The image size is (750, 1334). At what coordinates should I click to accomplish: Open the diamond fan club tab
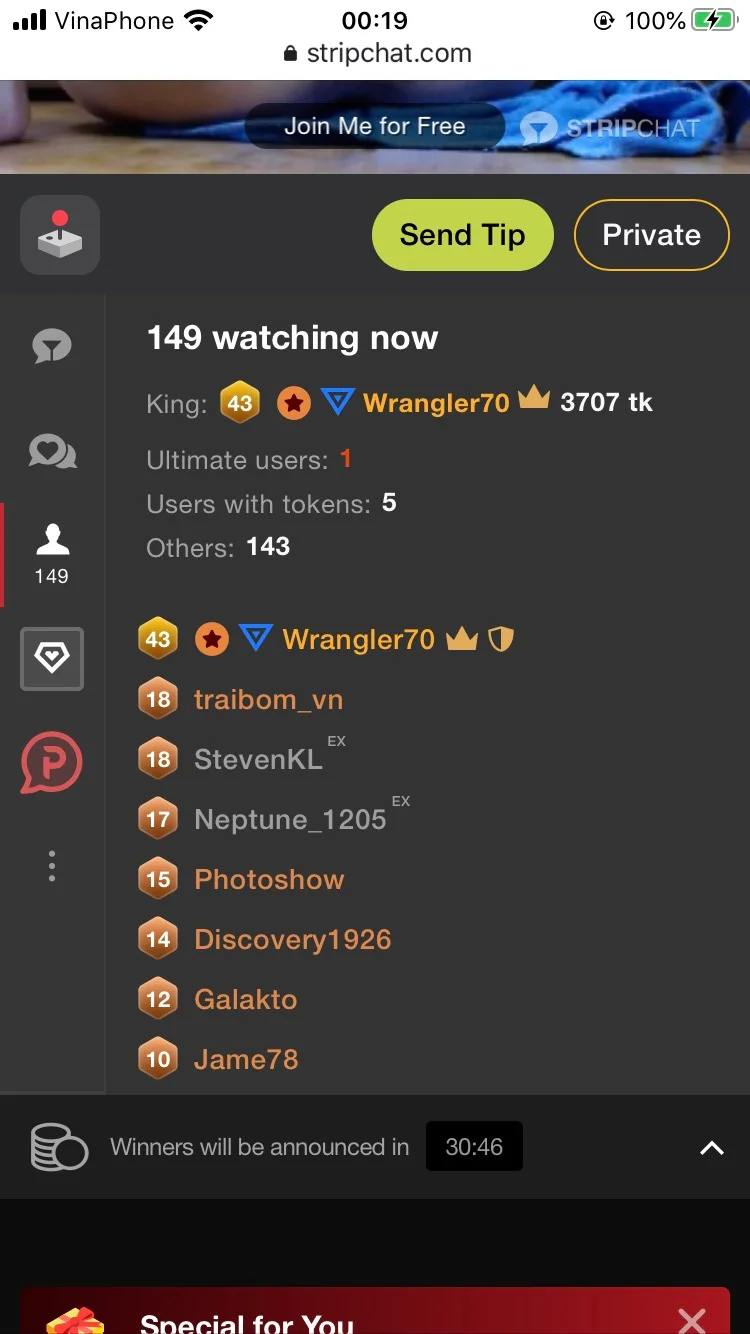pos(52,658)
